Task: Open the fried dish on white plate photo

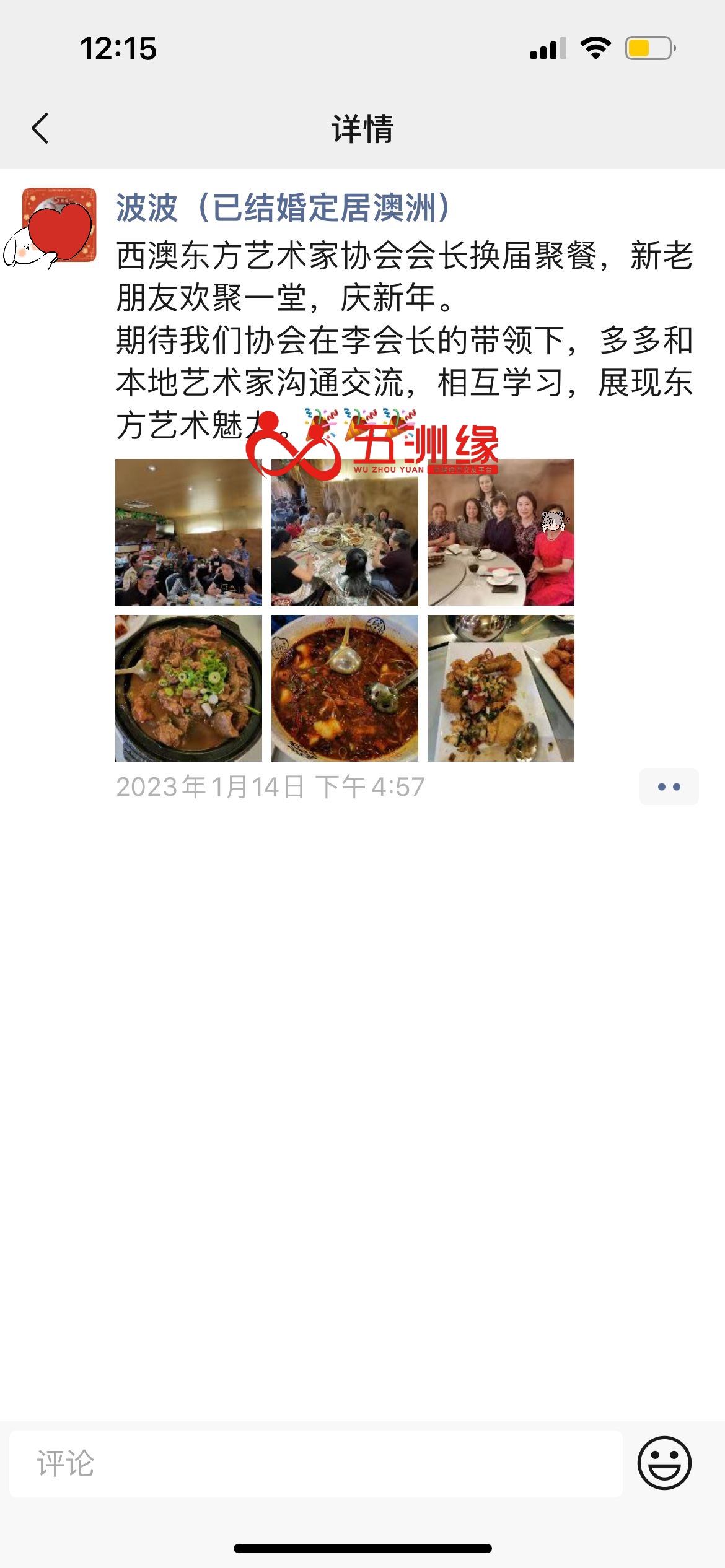Action: [501, 688]
